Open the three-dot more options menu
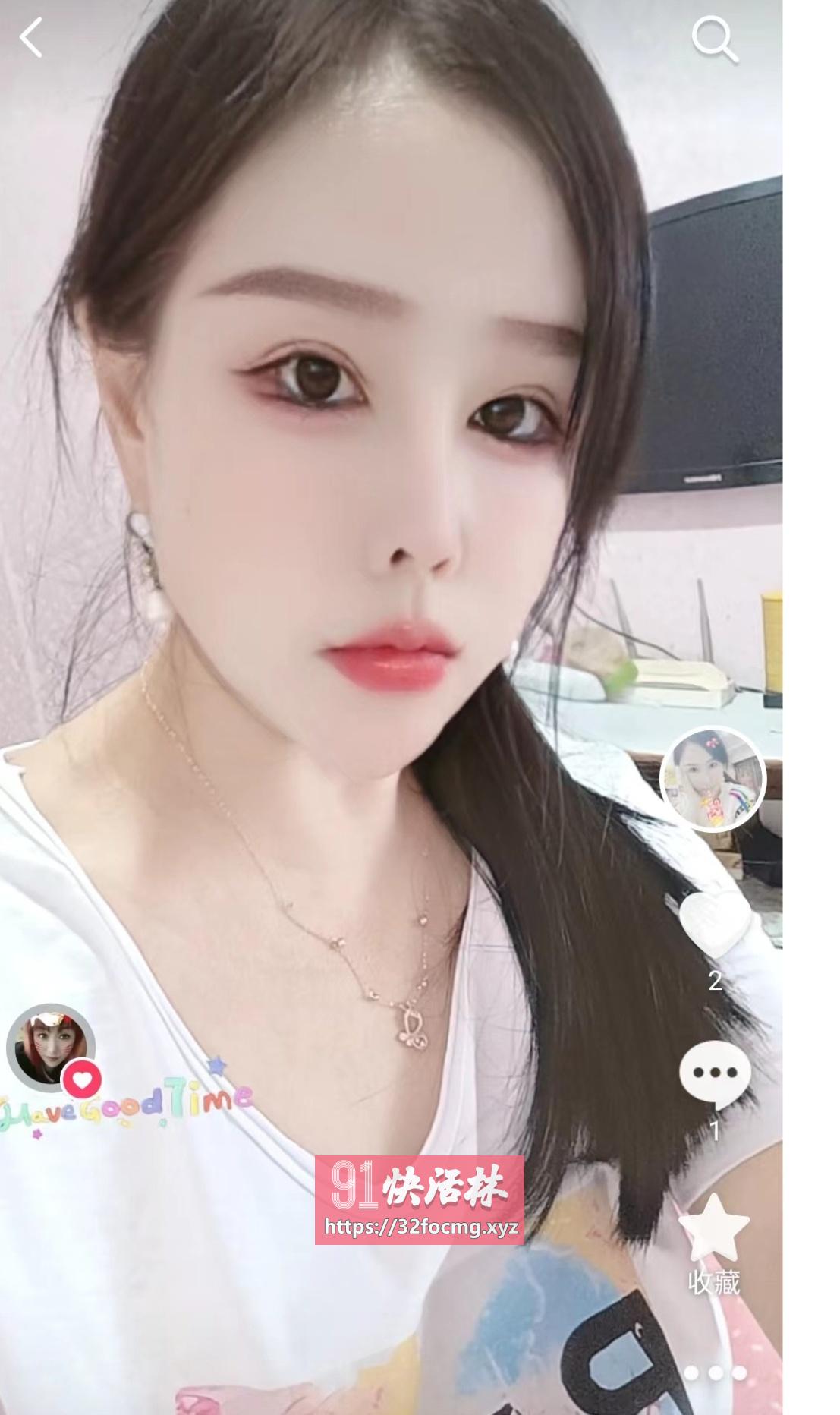 coord(715,1372)
